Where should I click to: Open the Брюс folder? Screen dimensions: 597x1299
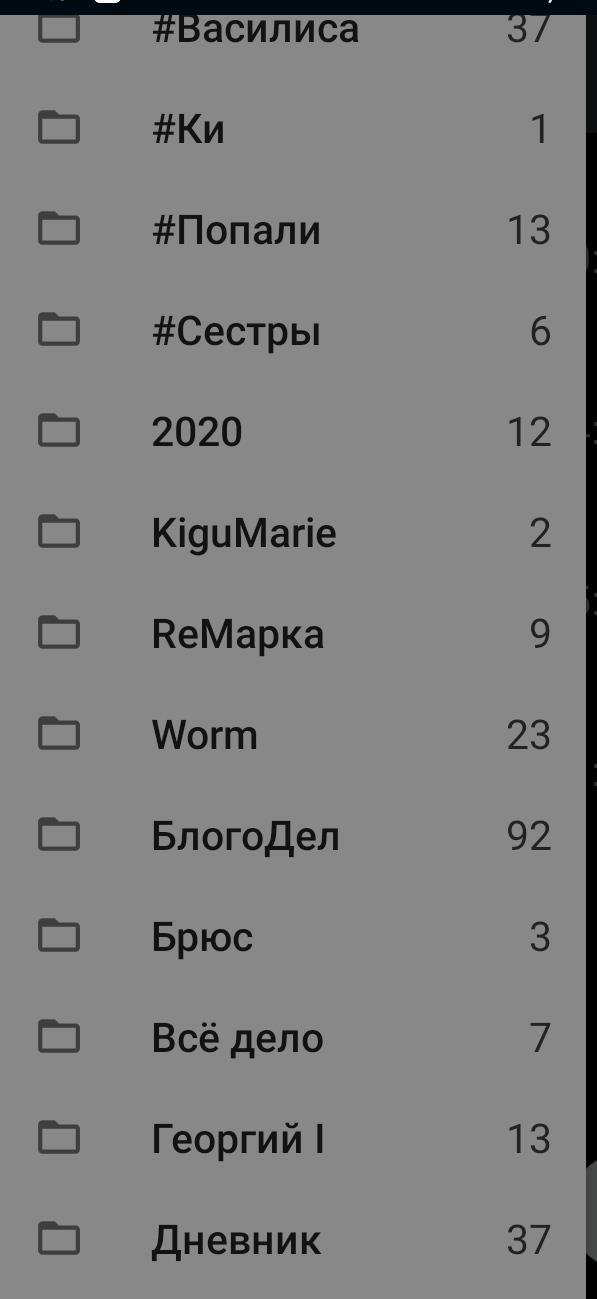tap(293, 936)
